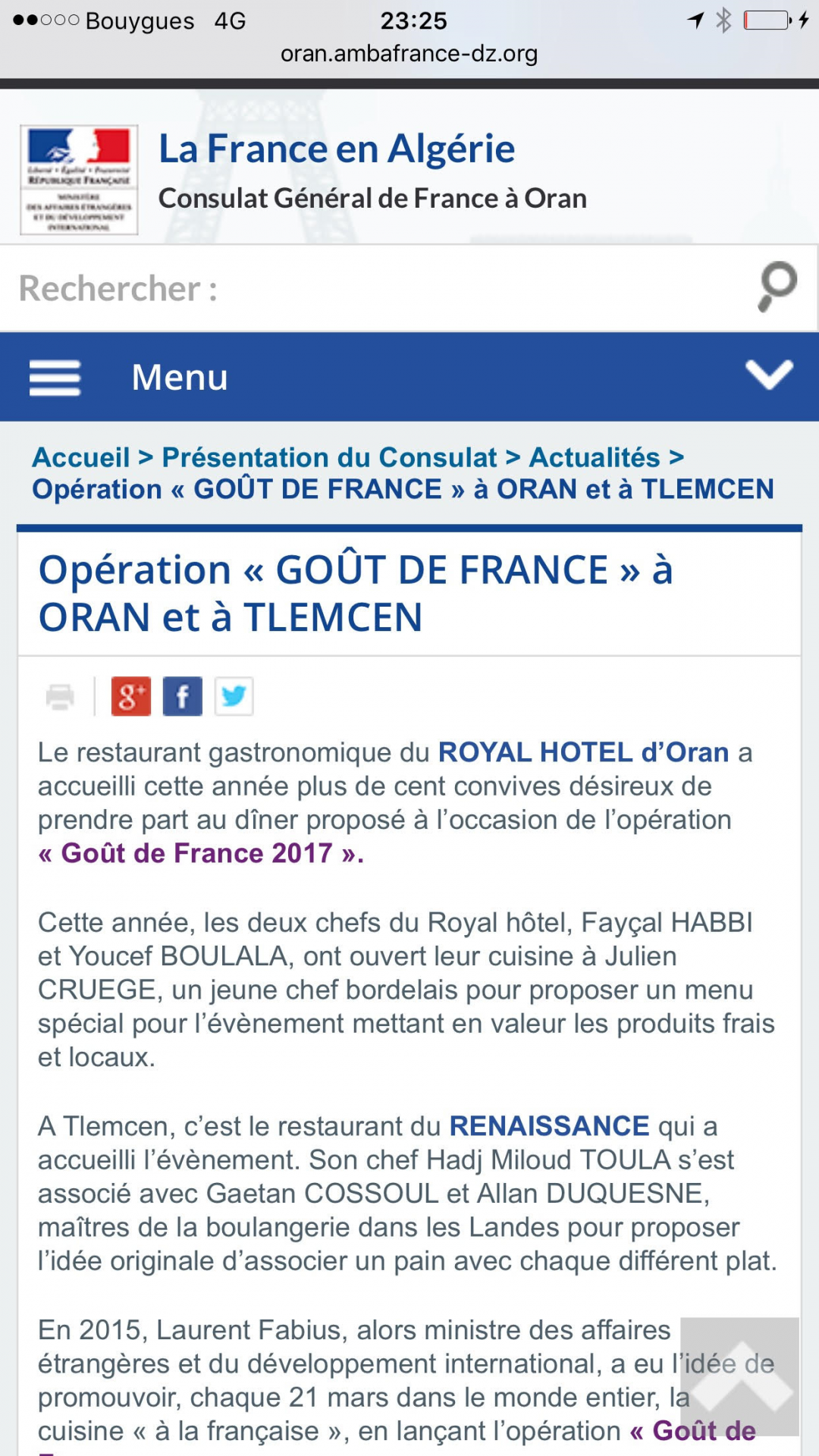Open the La France en Algérie site title

coord(337,149)
